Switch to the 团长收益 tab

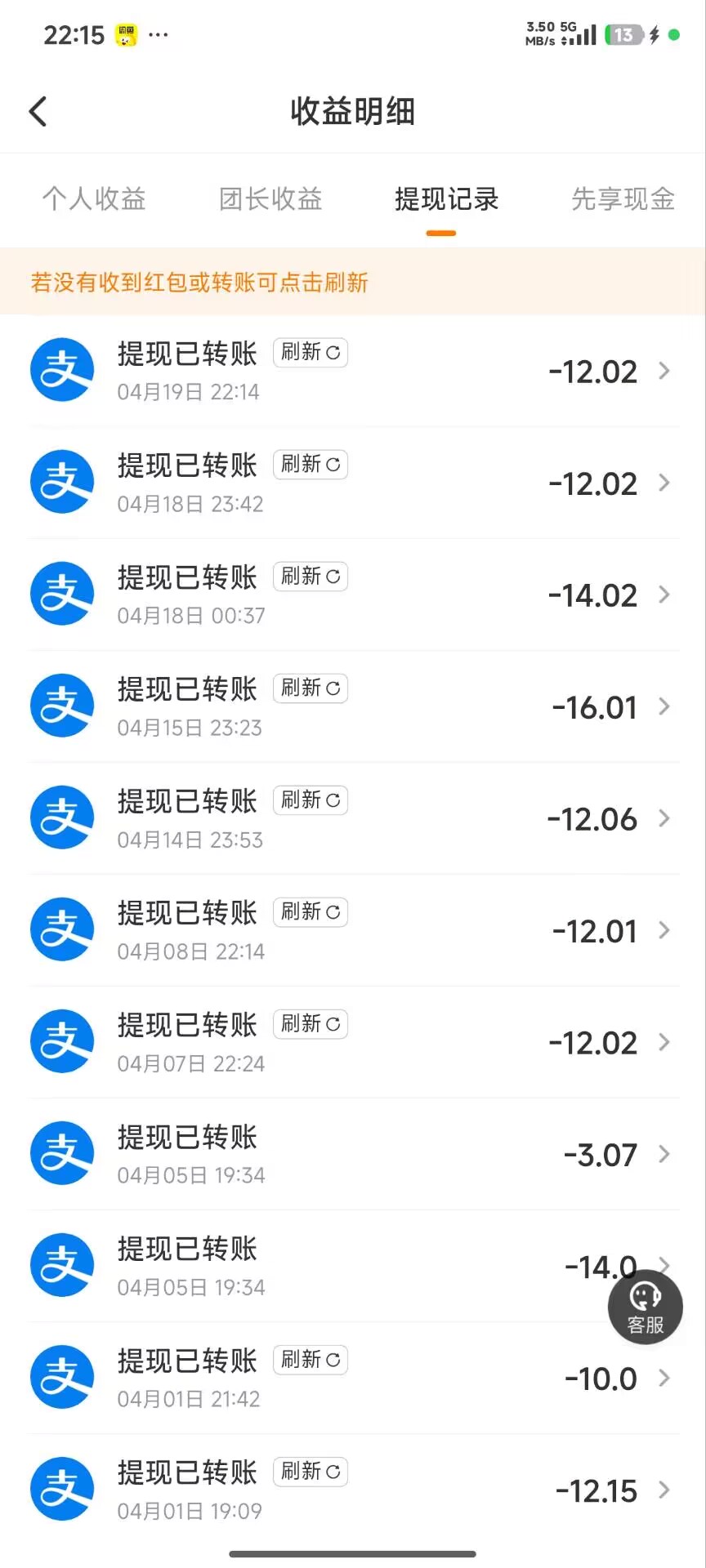click(270, 199)
